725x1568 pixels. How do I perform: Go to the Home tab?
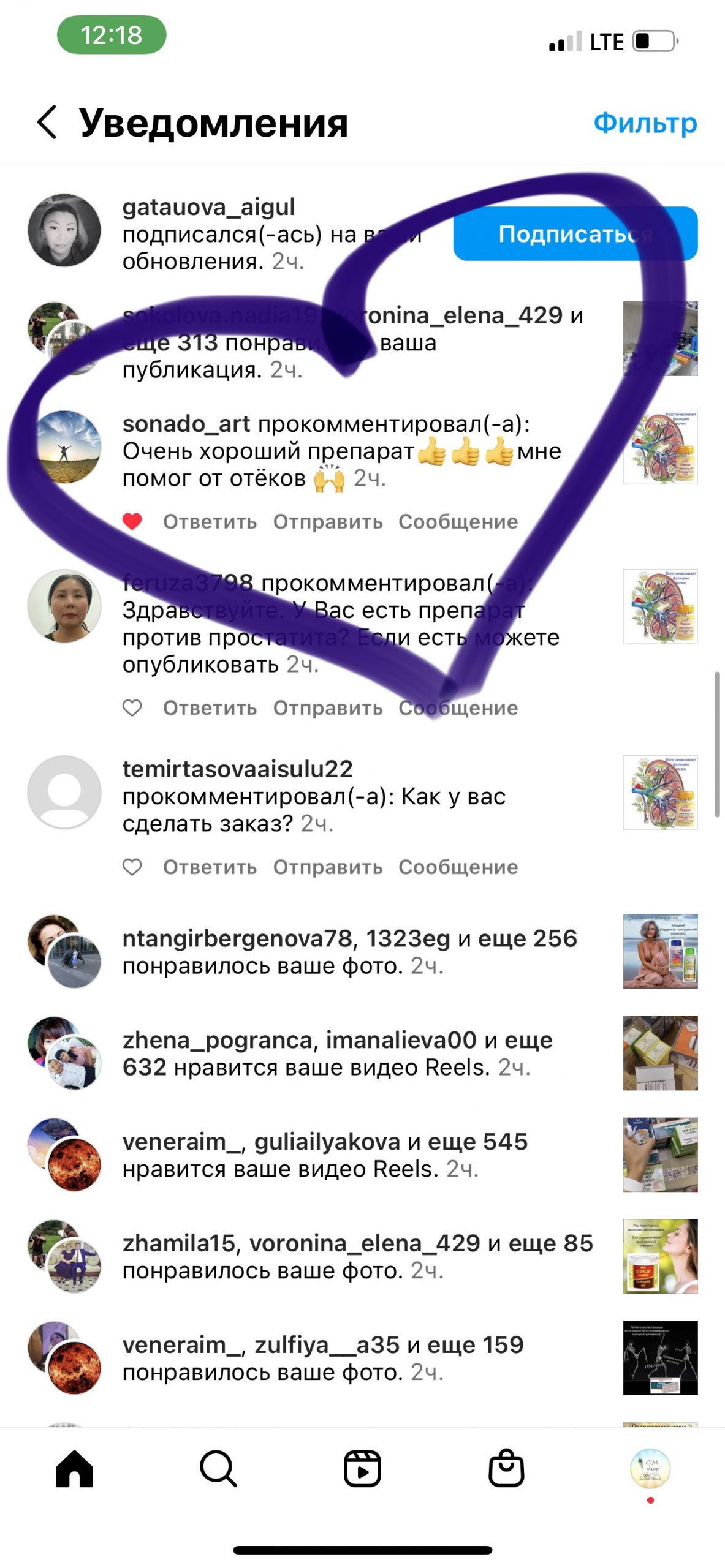74,1469
